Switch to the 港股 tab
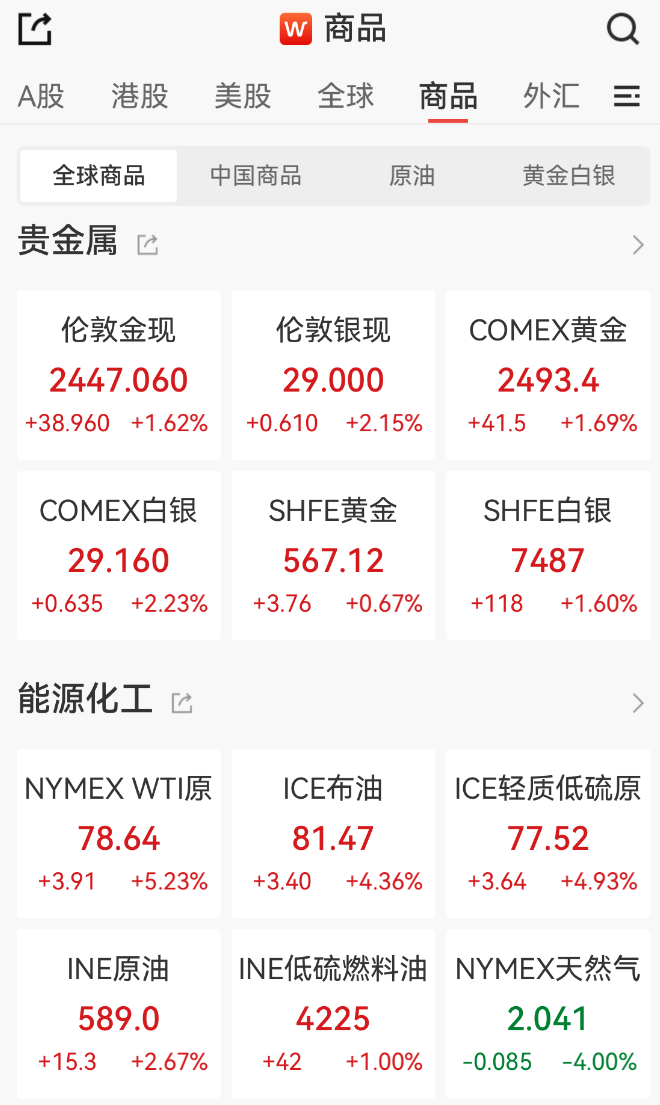This screenshot has height=1105, width=660. (x=139, y=96)
